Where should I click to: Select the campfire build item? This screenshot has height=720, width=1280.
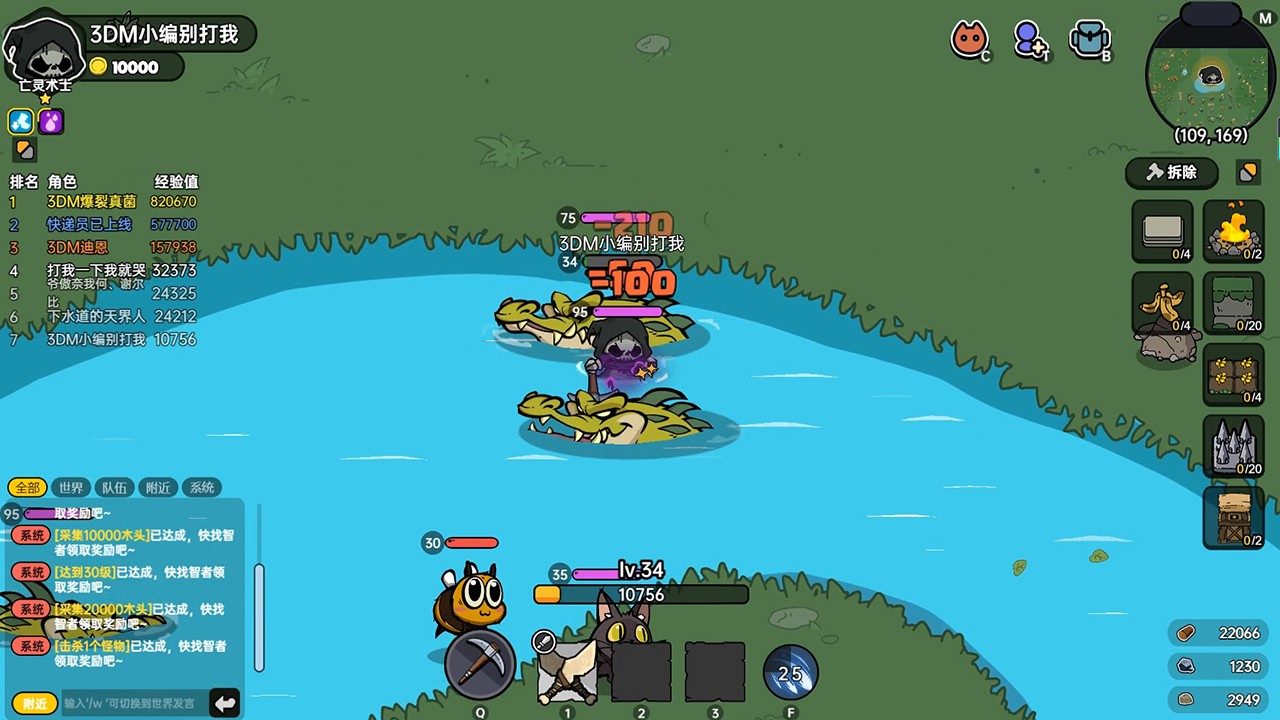click(x=1233, y=231)
